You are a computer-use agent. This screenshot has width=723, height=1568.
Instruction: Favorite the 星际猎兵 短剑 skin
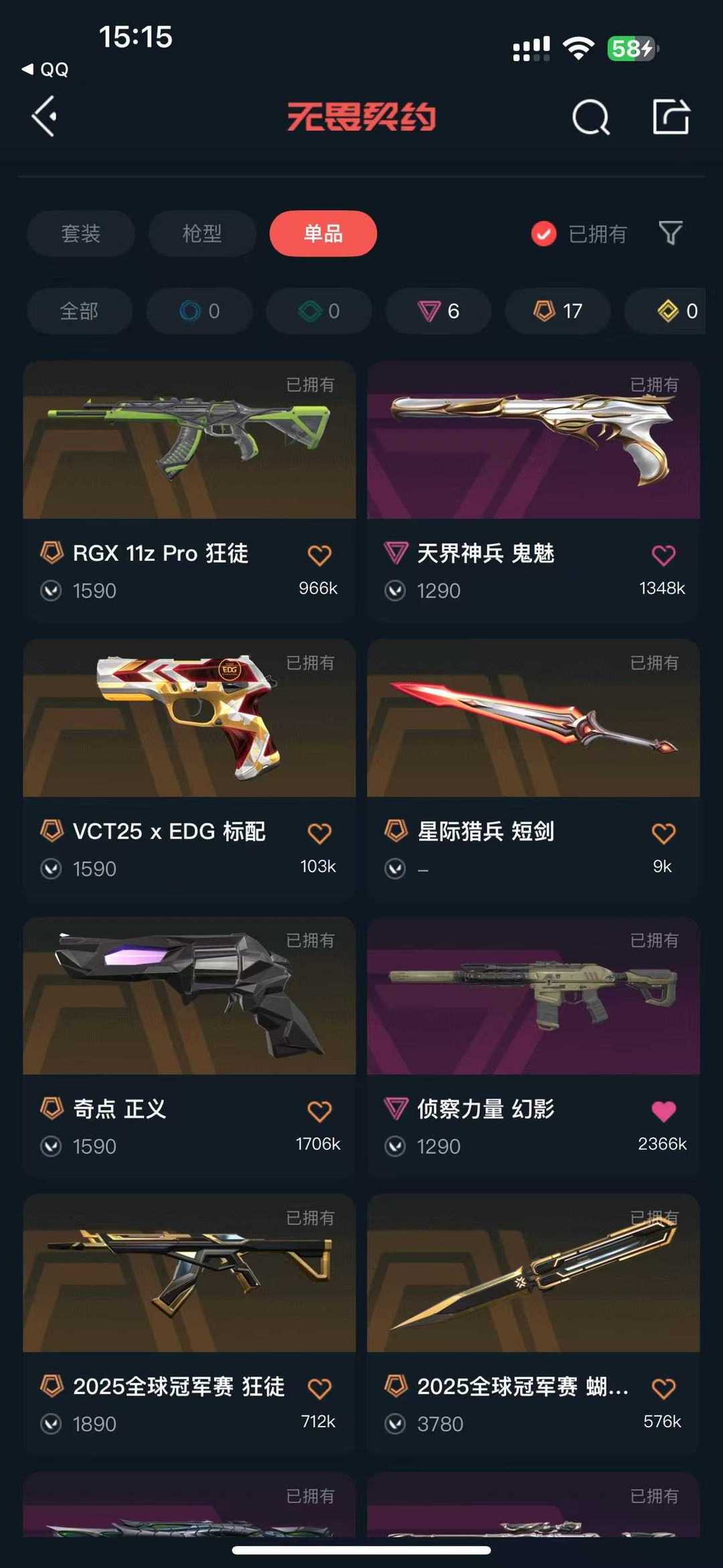tap(663, 833)
